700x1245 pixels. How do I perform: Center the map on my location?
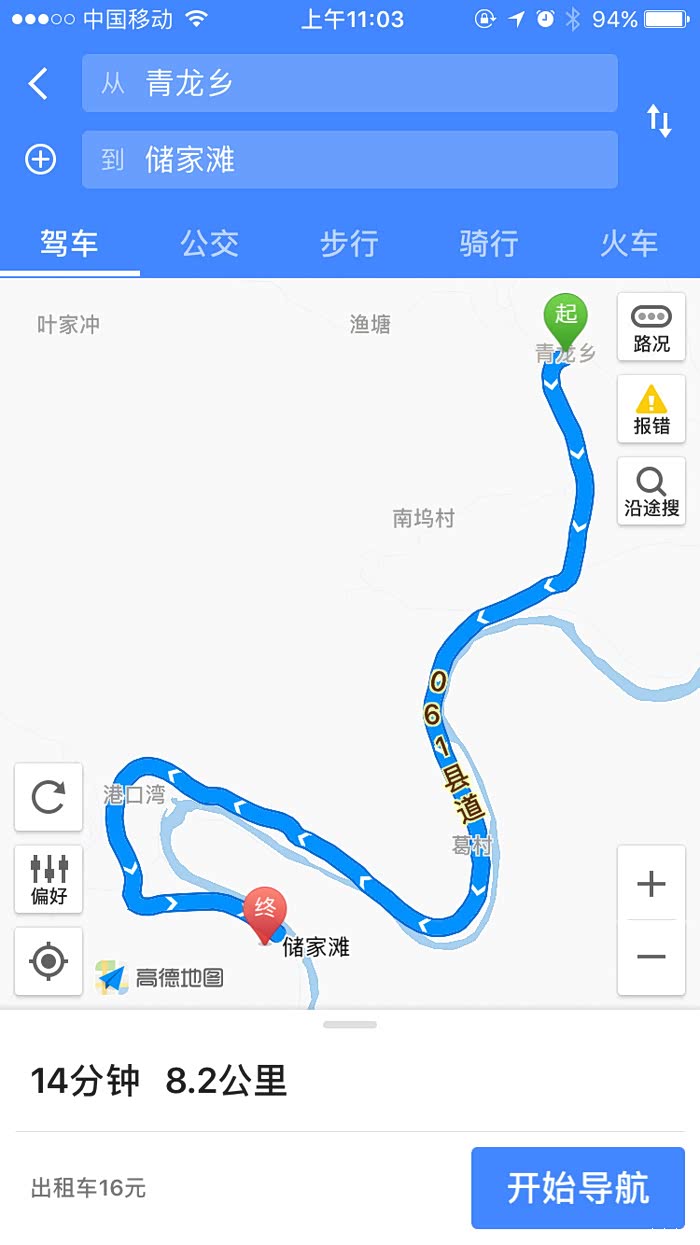click(48, 961)
